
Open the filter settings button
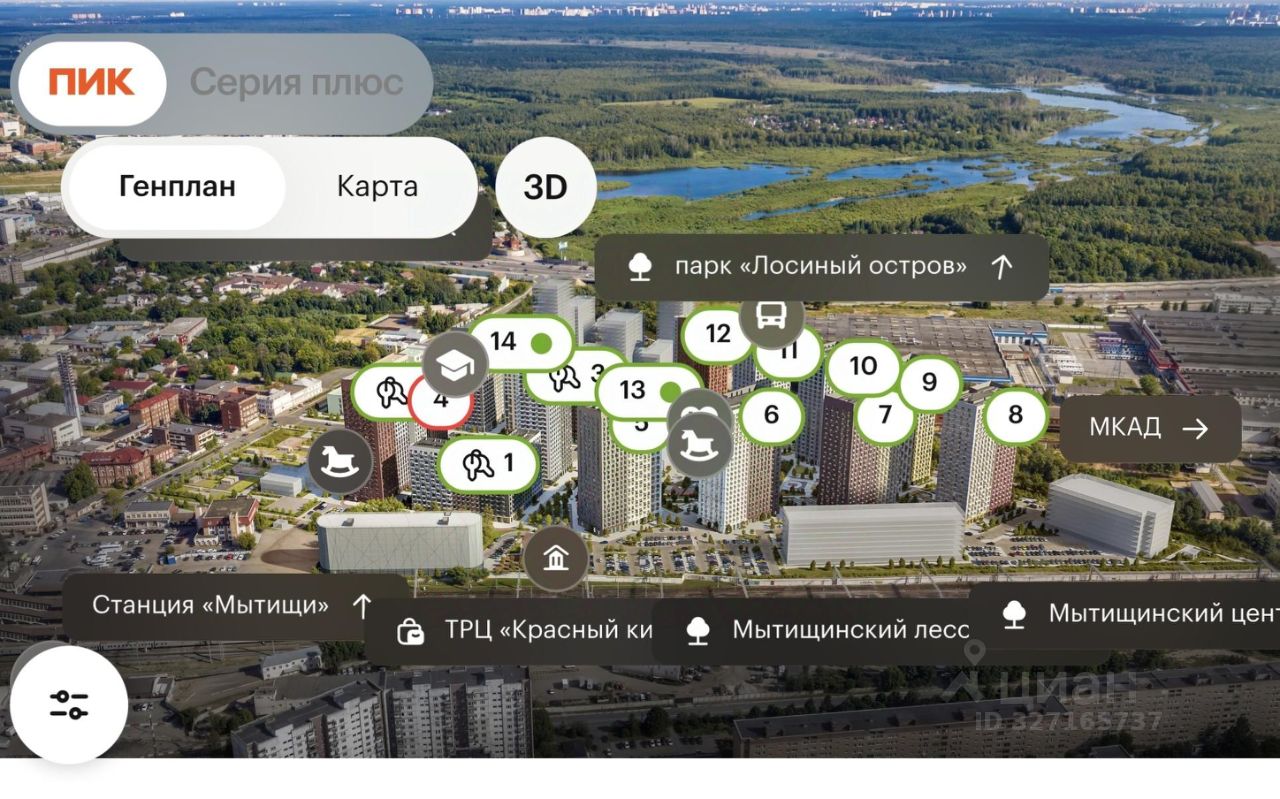pos(69,705)
